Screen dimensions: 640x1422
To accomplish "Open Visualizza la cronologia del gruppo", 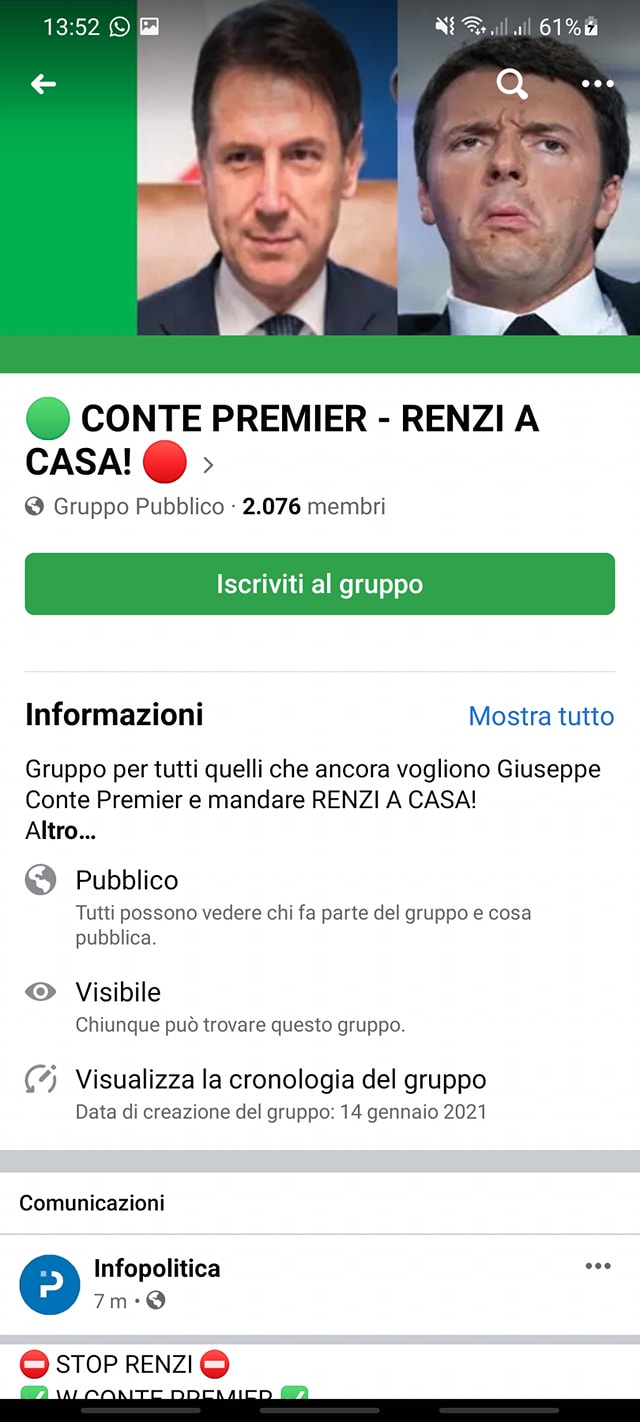I will coord(281,1080).
